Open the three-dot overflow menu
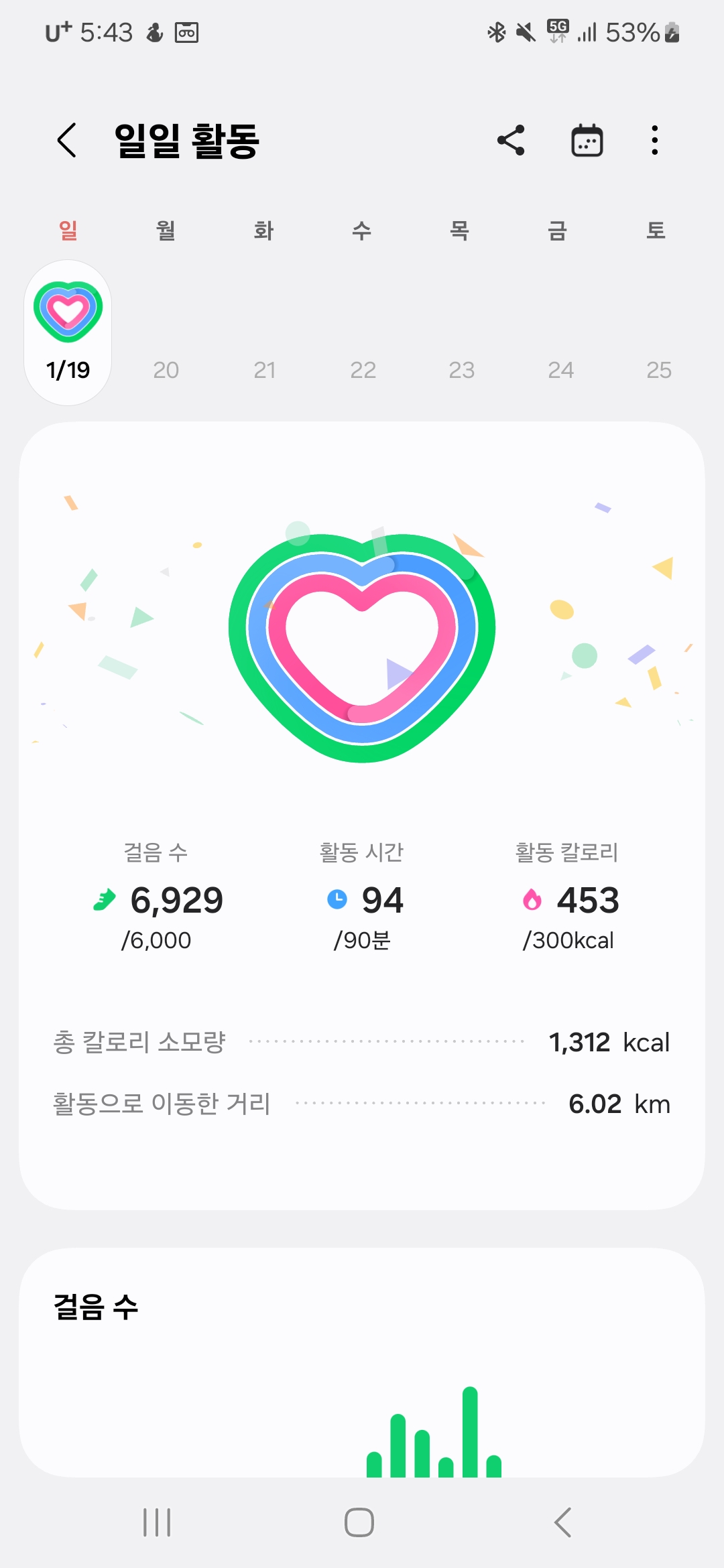724x1568 pixels. [x=654, y=141]
